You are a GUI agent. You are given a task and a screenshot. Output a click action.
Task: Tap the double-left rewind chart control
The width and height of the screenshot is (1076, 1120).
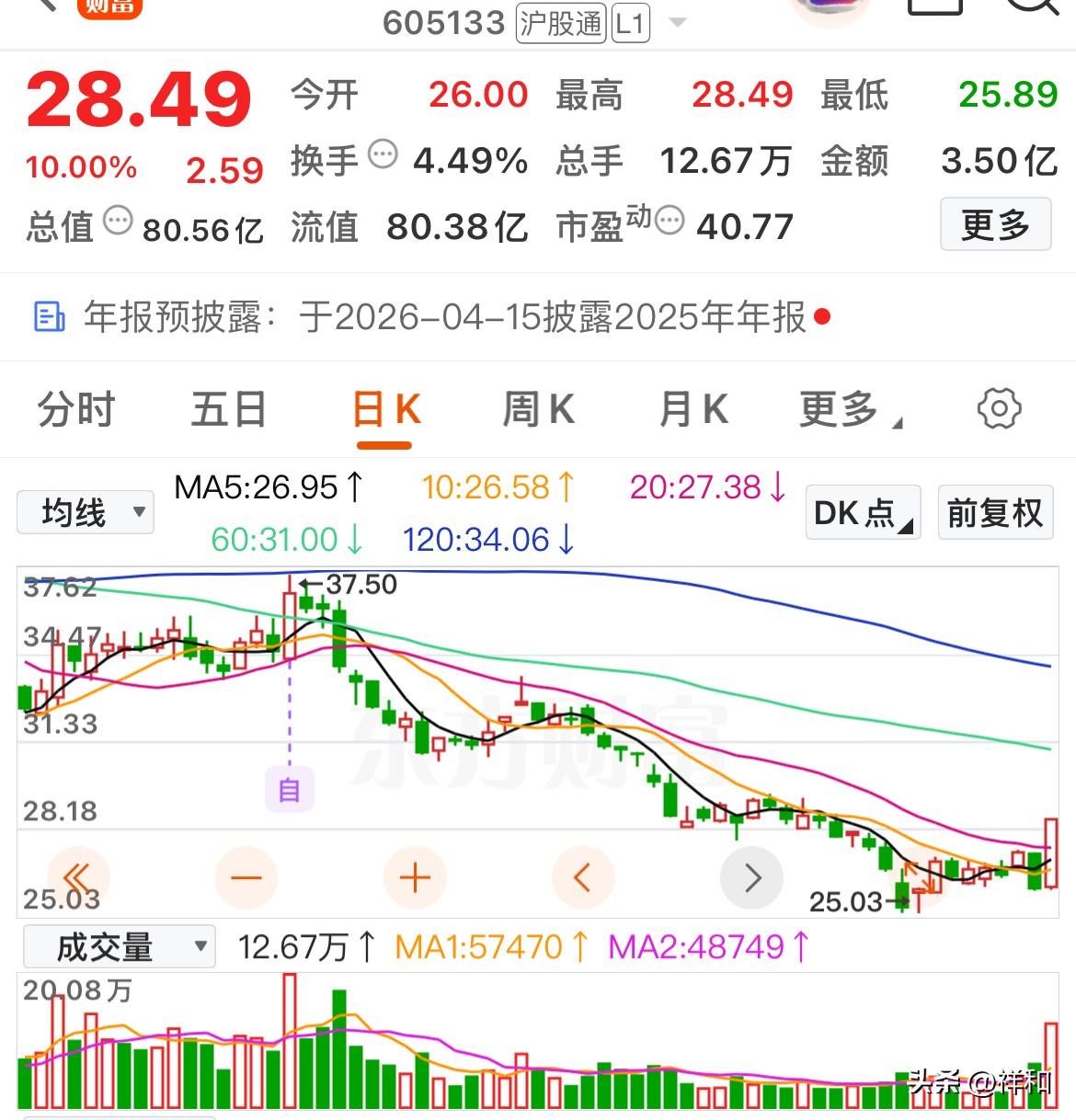[x=78, y=877]
